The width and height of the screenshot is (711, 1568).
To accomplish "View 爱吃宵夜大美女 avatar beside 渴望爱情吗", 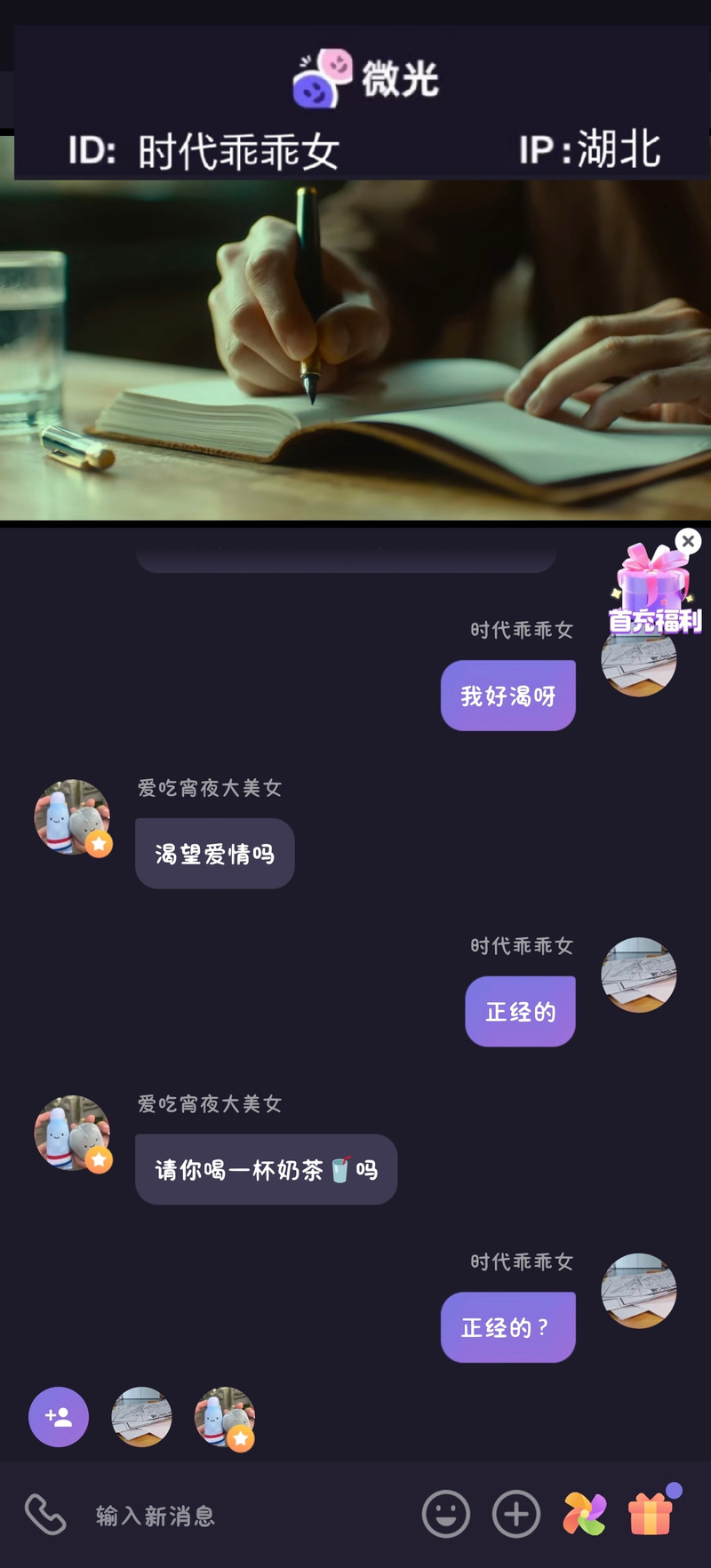I will (72, 817).
